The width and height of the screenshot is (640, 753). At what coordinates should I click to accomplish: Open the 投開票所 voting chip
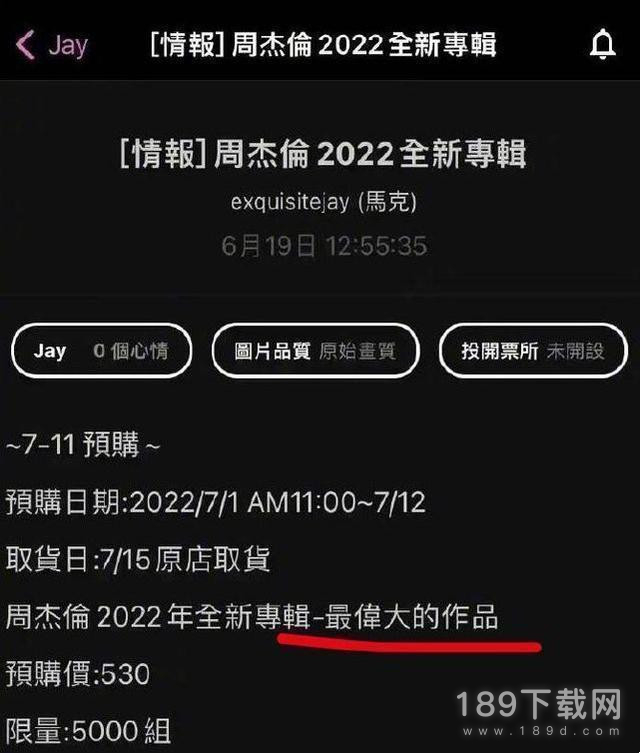(533, 351)
